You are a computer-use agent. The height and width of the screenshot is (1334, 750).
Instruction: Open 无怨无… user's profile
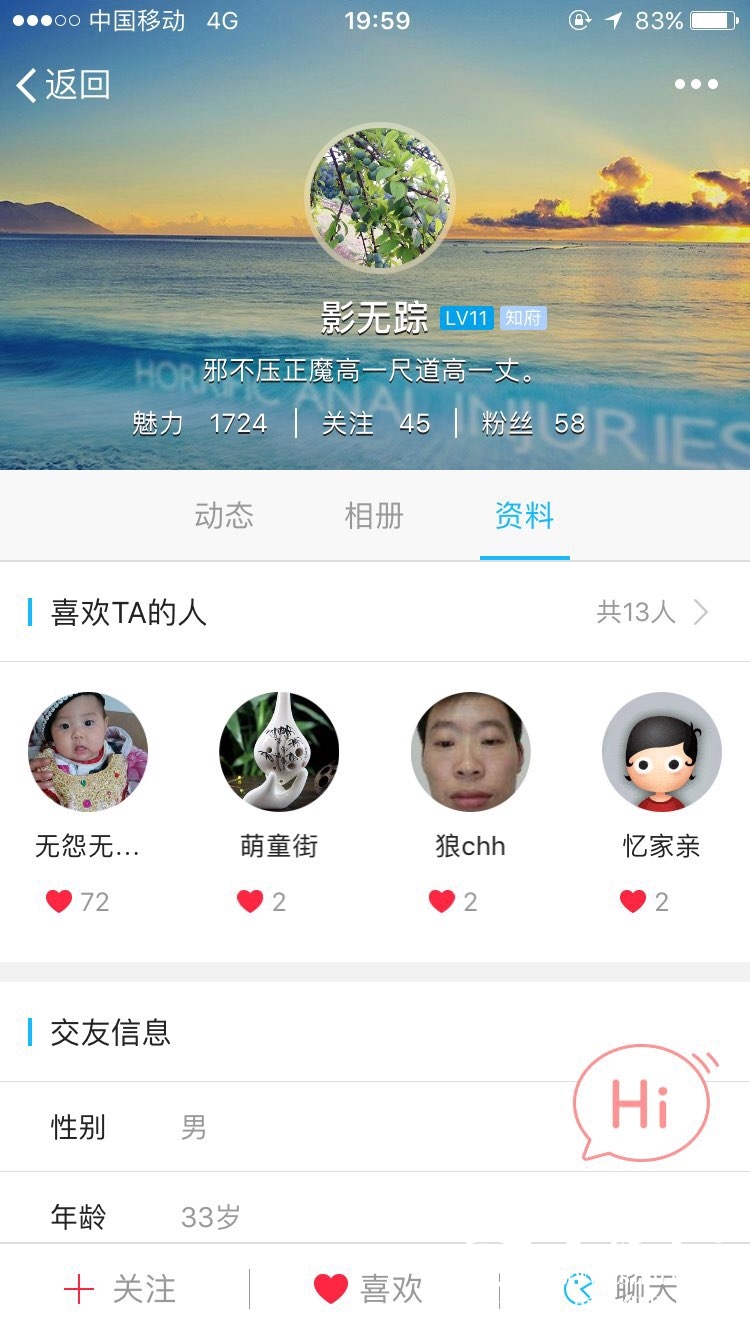[88, 752]
